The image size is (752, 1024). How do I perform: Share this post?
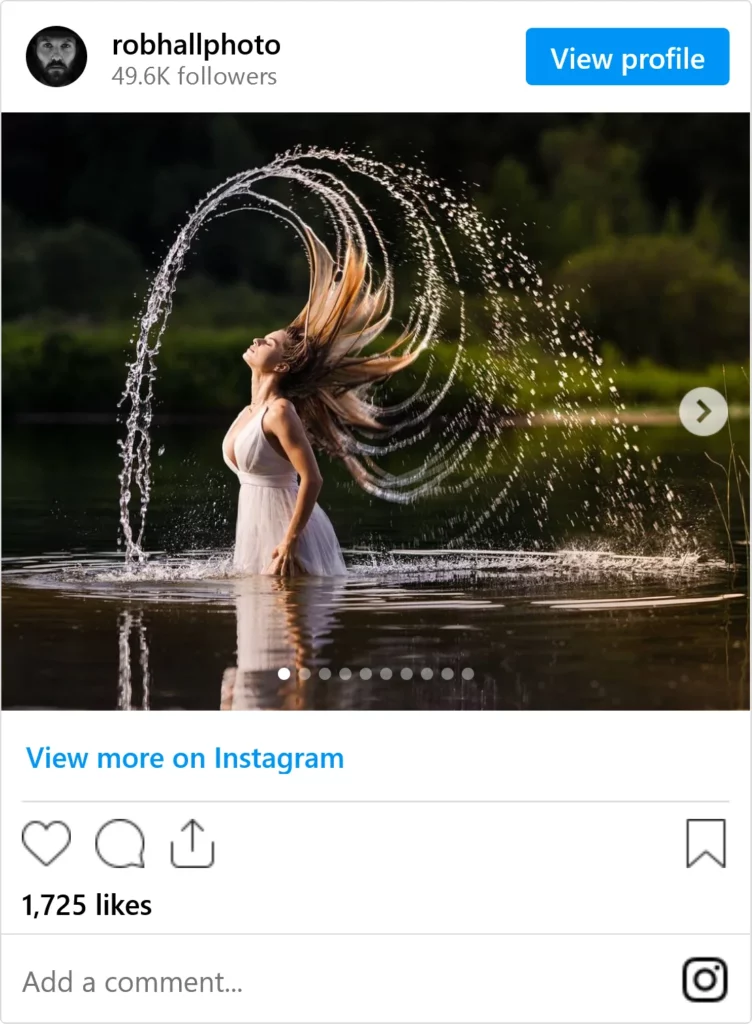coord(192,844)
